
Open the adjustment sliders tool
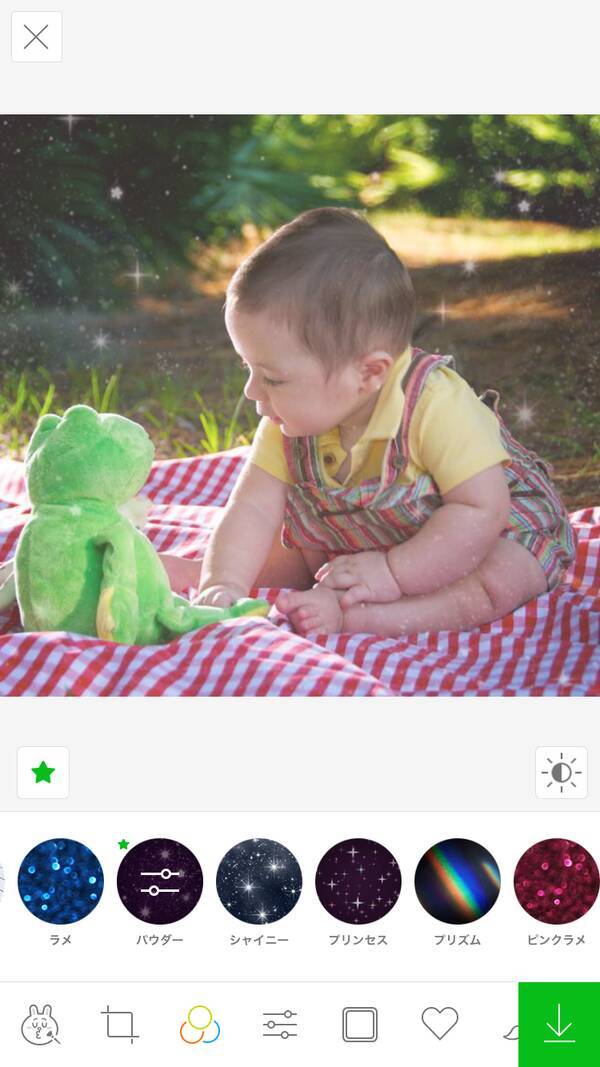[x=280, y=1025]
